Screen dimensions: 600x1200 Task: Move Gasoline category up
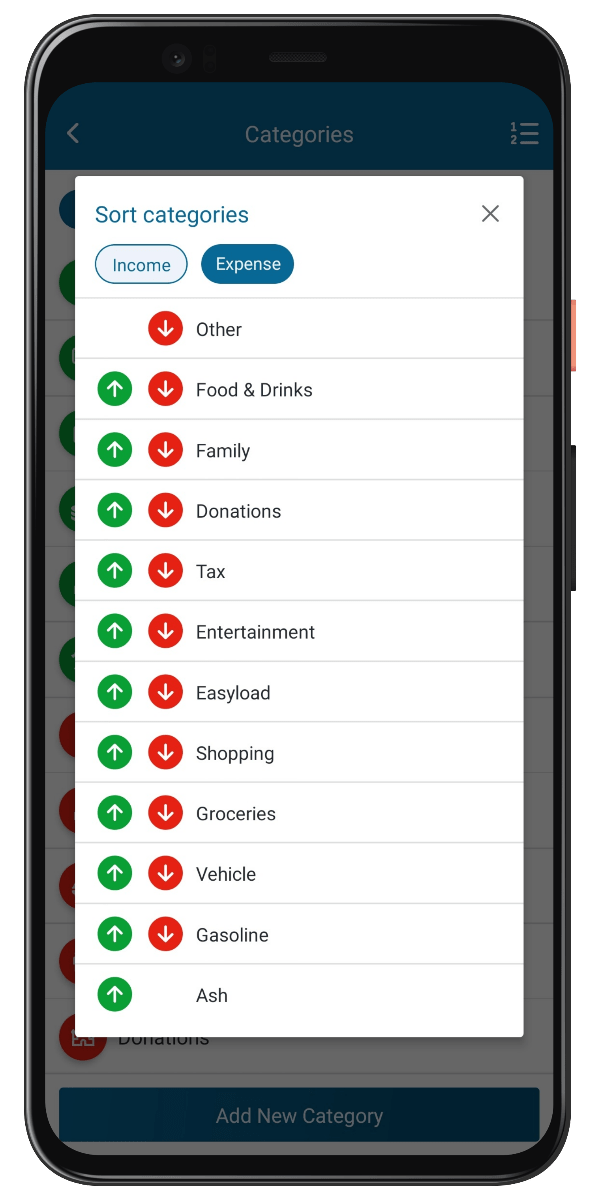pyautogui.click(x=115, y=935)
